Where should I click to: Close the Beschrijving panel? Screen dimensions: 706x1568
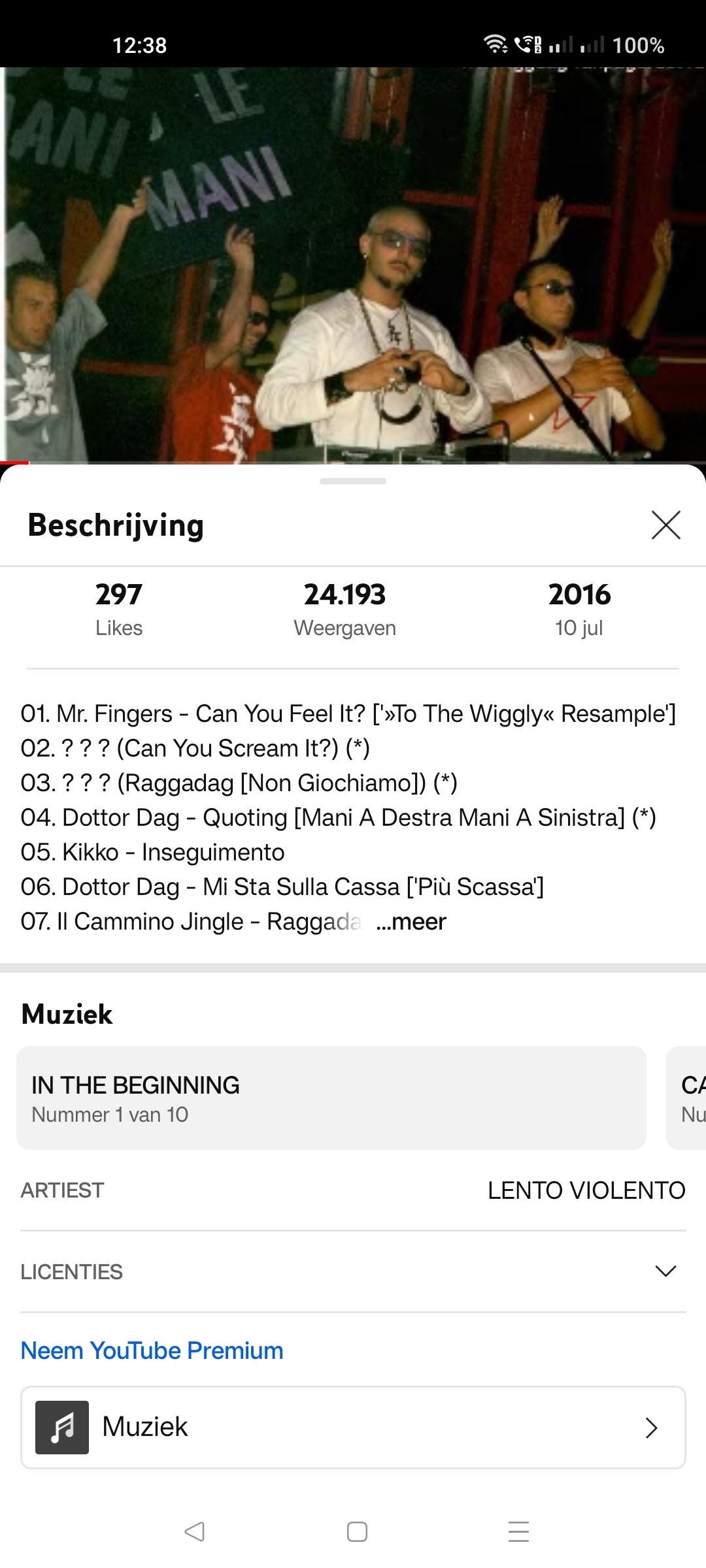[x=666, y=525]
